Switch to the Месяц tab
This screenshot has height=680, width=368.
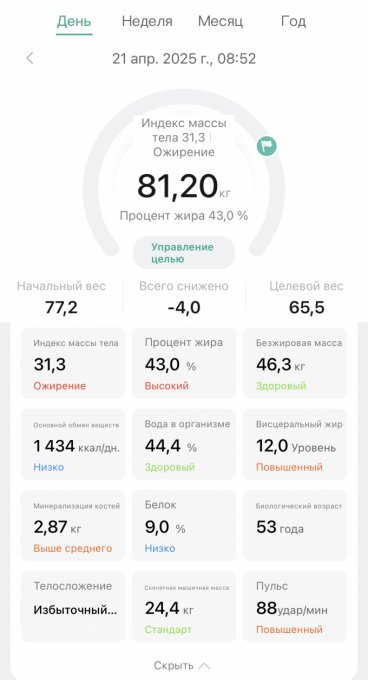pos(220,21)
